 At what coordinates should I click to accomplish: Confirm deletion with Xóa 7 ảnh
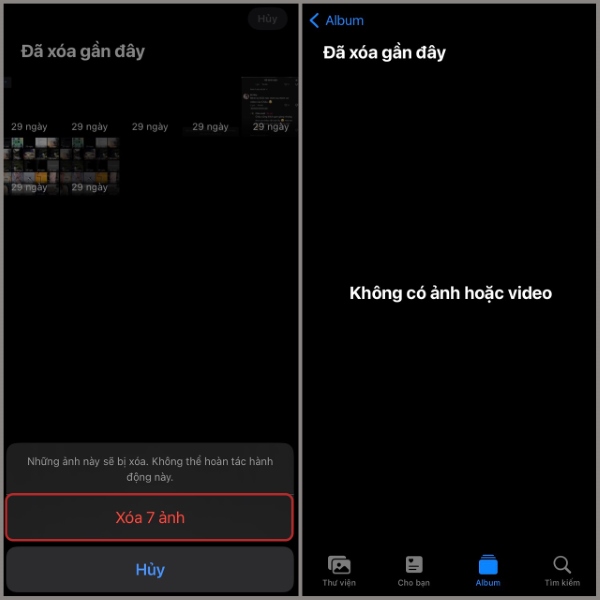point(150,517)
